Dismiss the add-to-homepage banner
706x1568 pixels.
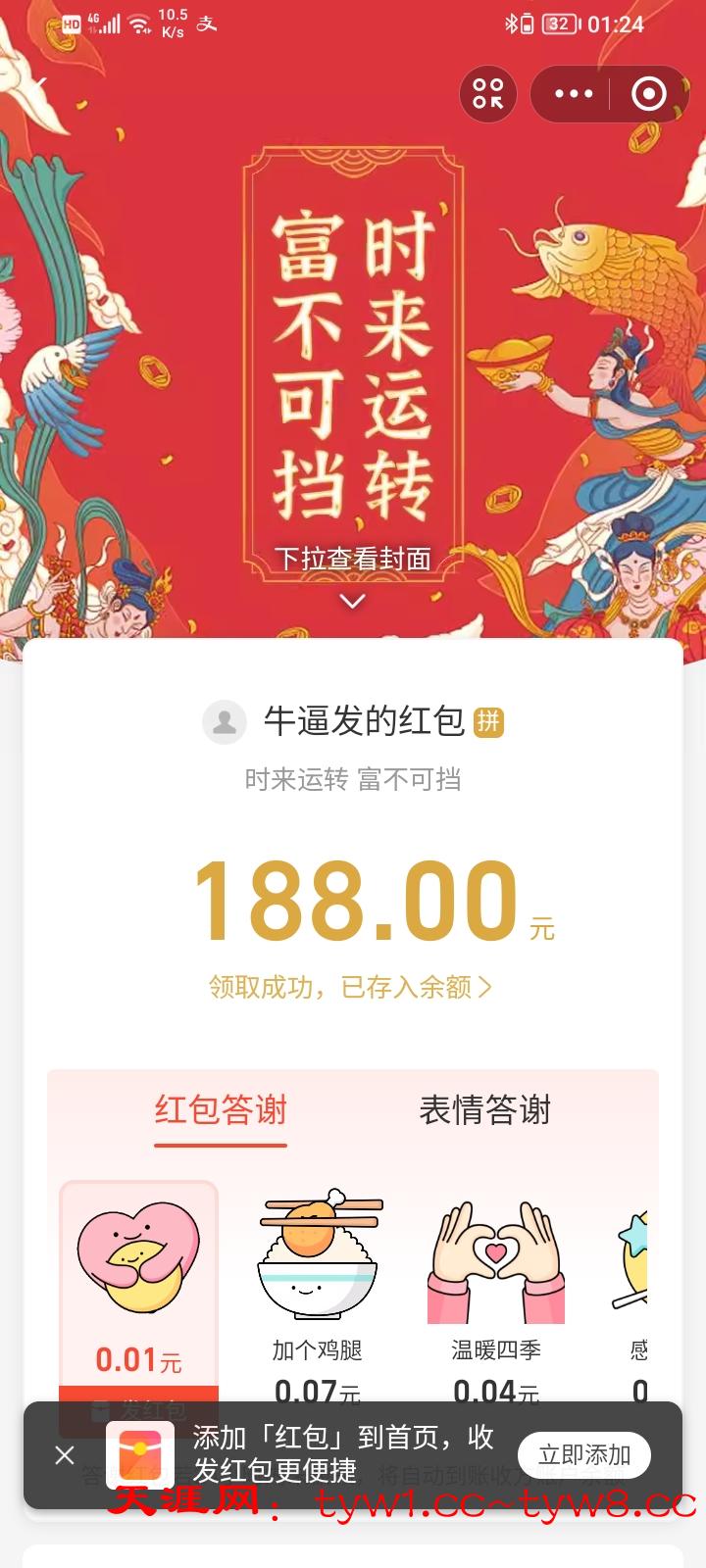[65, 1455]
